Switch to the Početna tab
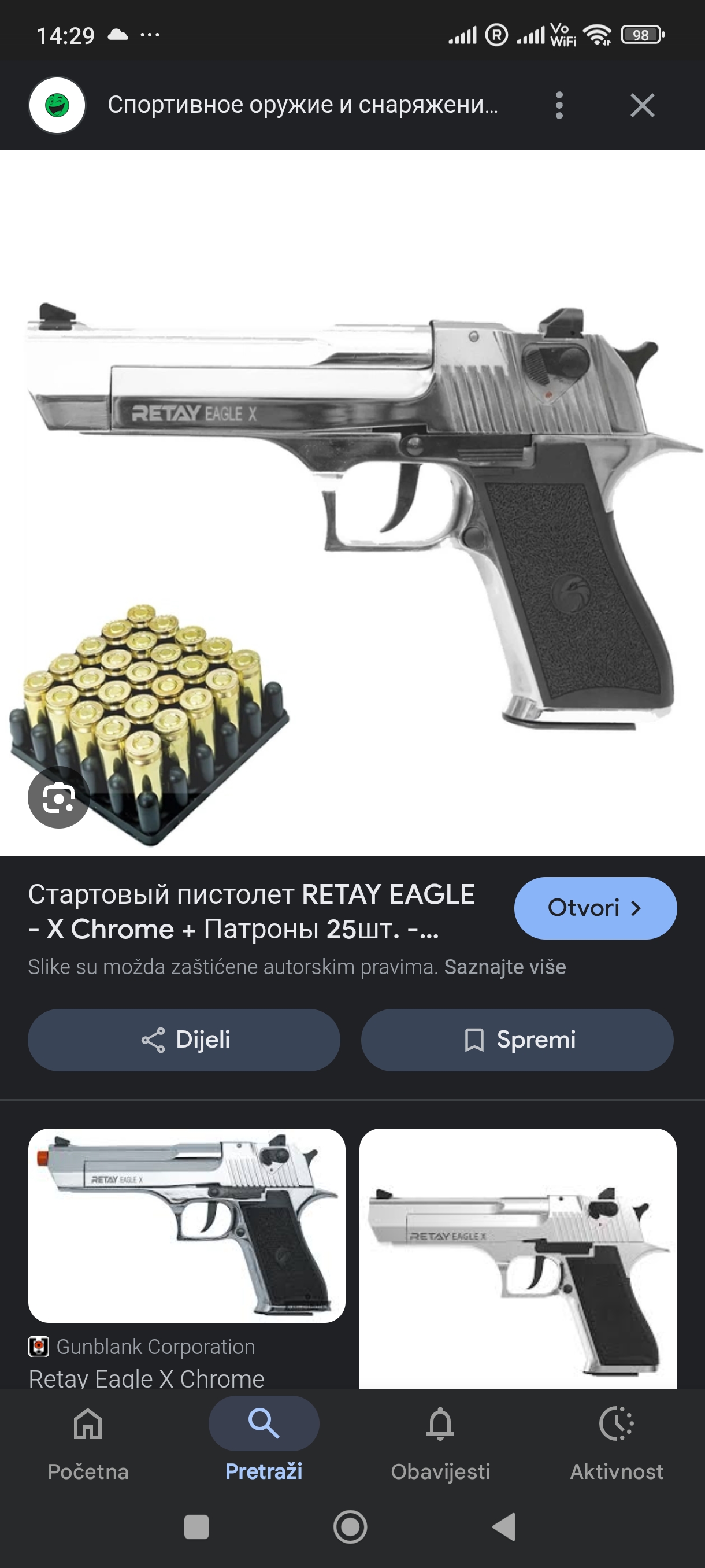This screenshot has height=1568, width=705. coord(88,1439)
